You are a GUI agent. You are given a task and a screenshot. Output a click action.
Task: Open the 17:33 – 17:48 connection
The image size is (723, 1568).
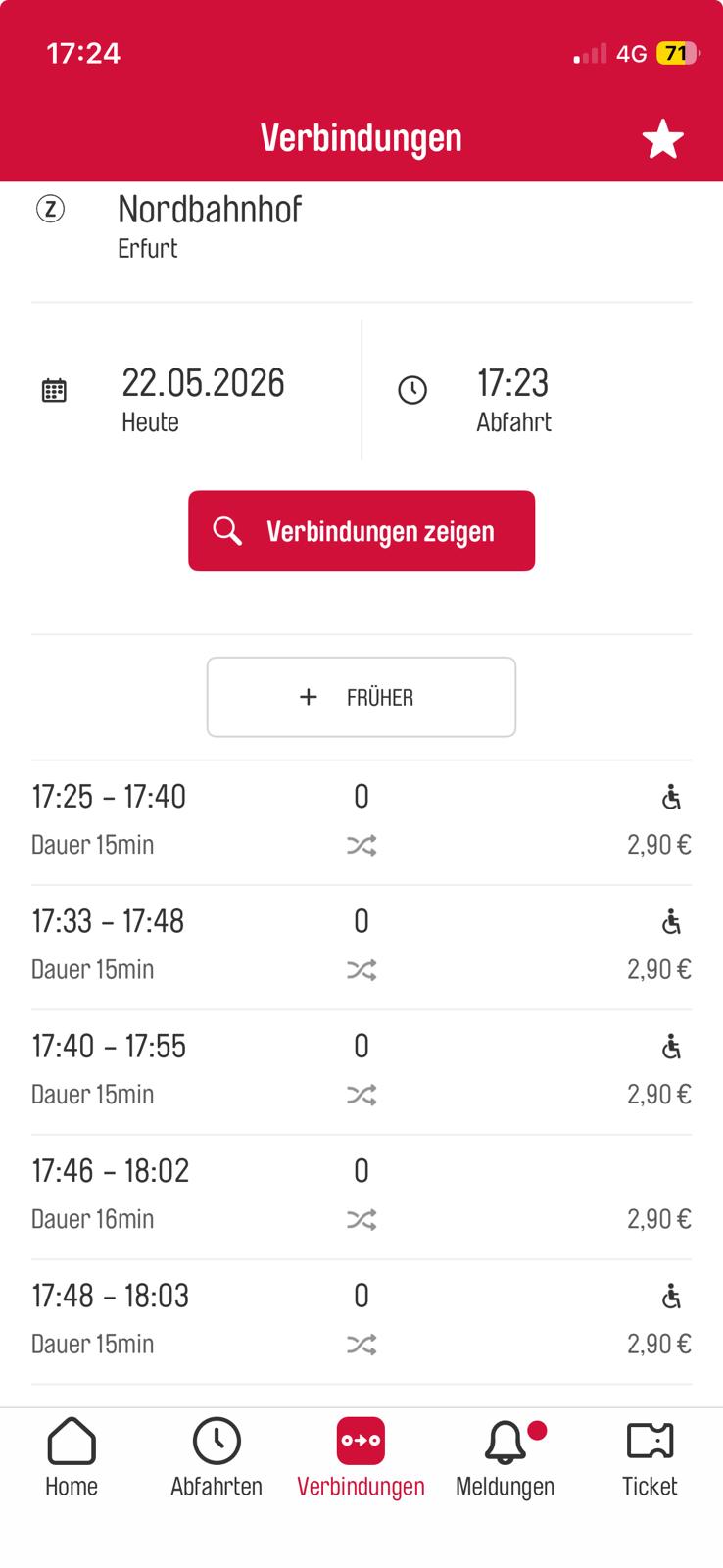click(x=361, y=948)
